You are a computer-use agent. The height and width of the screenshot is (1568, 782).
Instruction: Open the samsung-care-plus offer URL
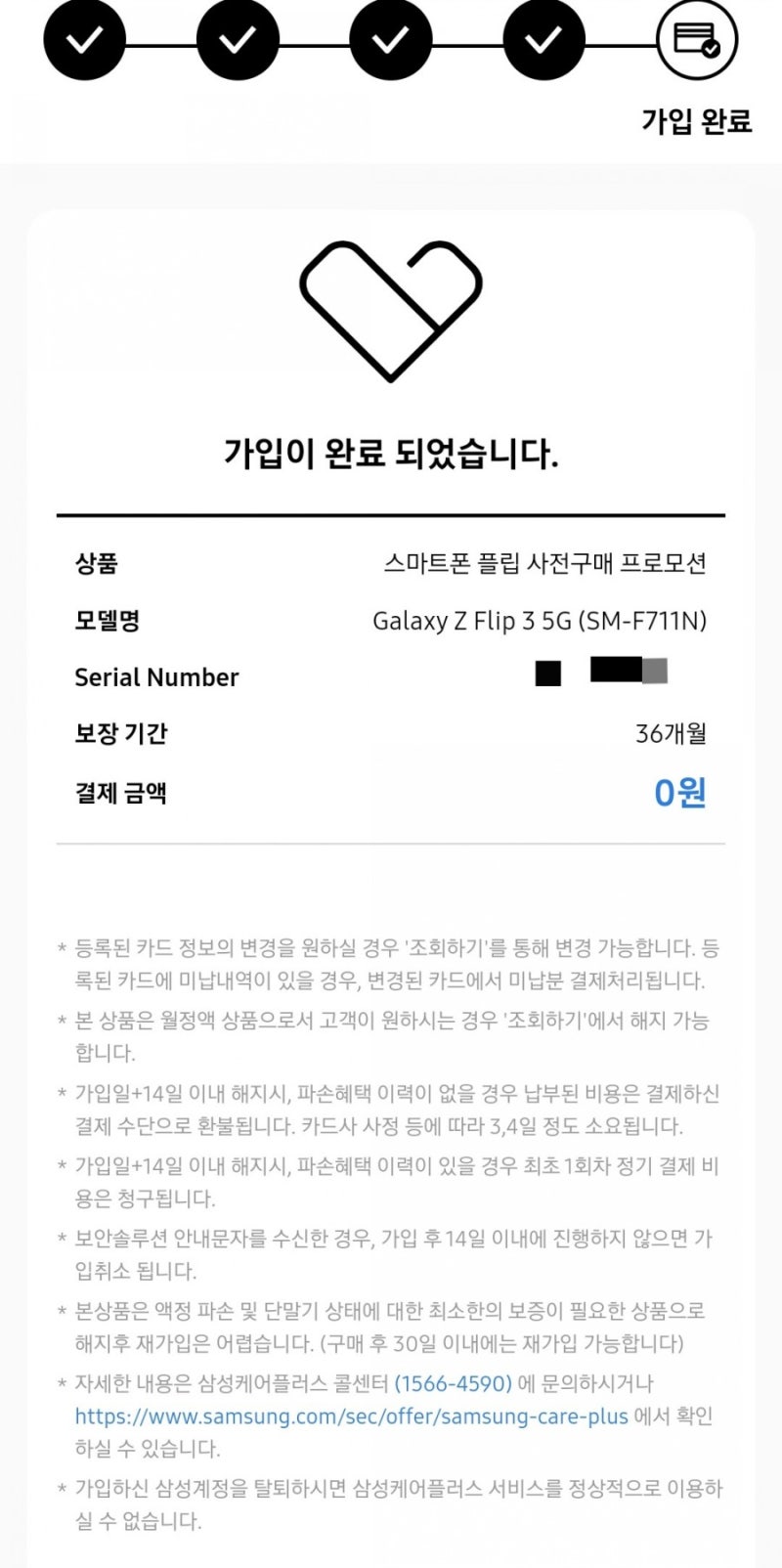[x=352, y=1416]
